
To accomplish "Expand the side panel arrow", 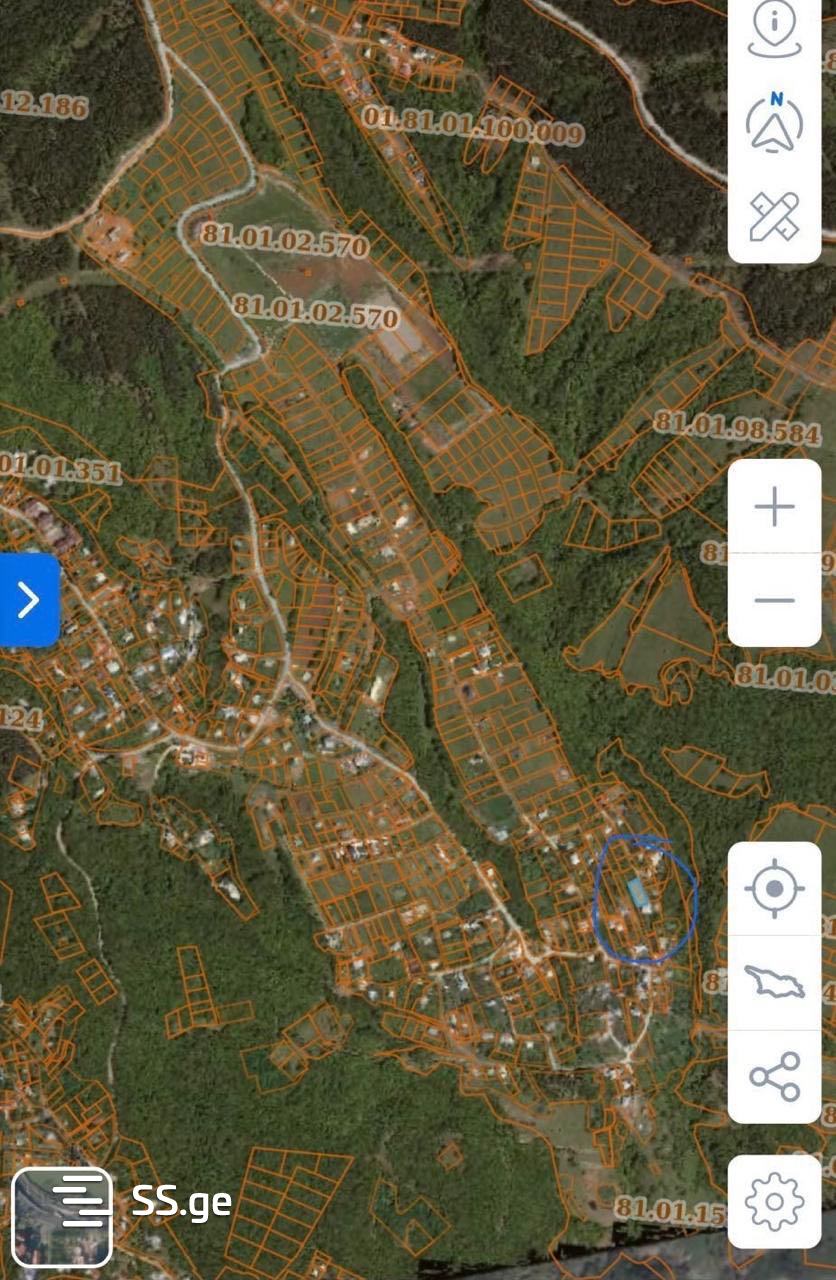I will click(x=29, y=600).
